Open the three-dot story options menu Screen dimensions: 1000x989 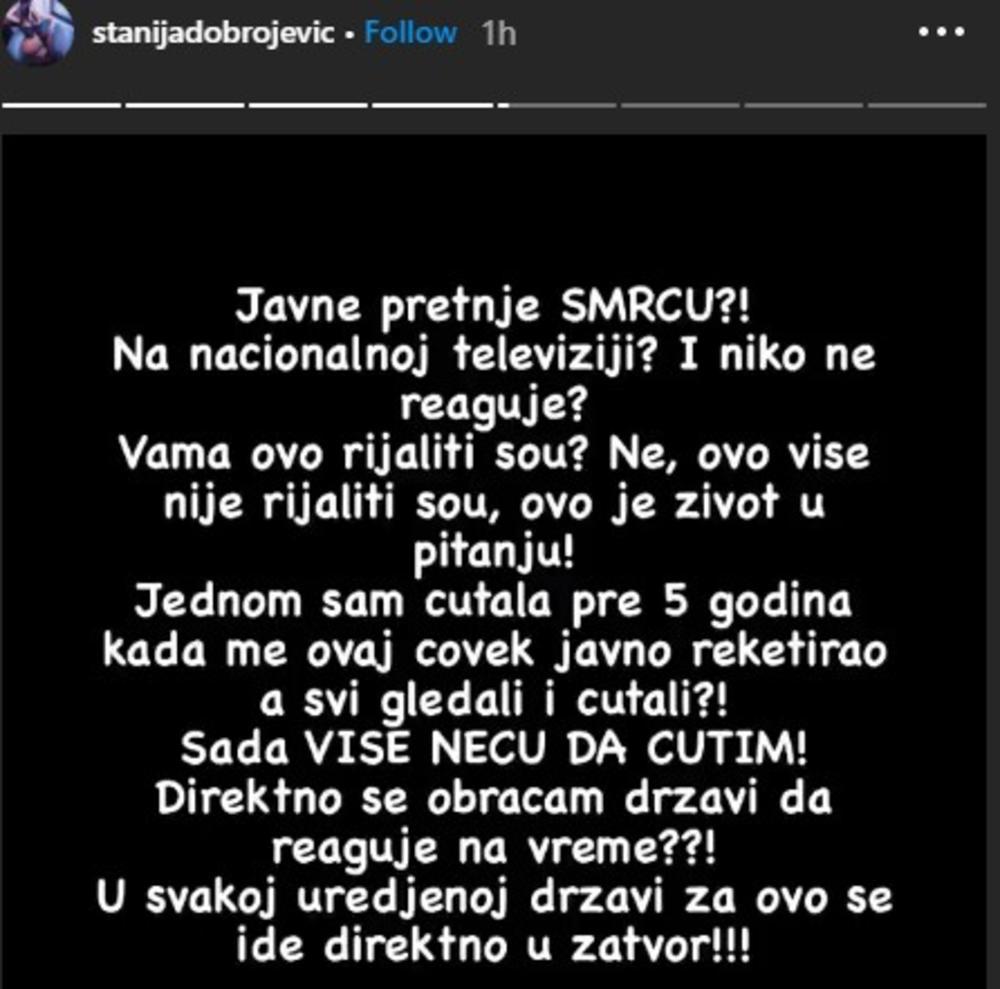coord(940,33)
